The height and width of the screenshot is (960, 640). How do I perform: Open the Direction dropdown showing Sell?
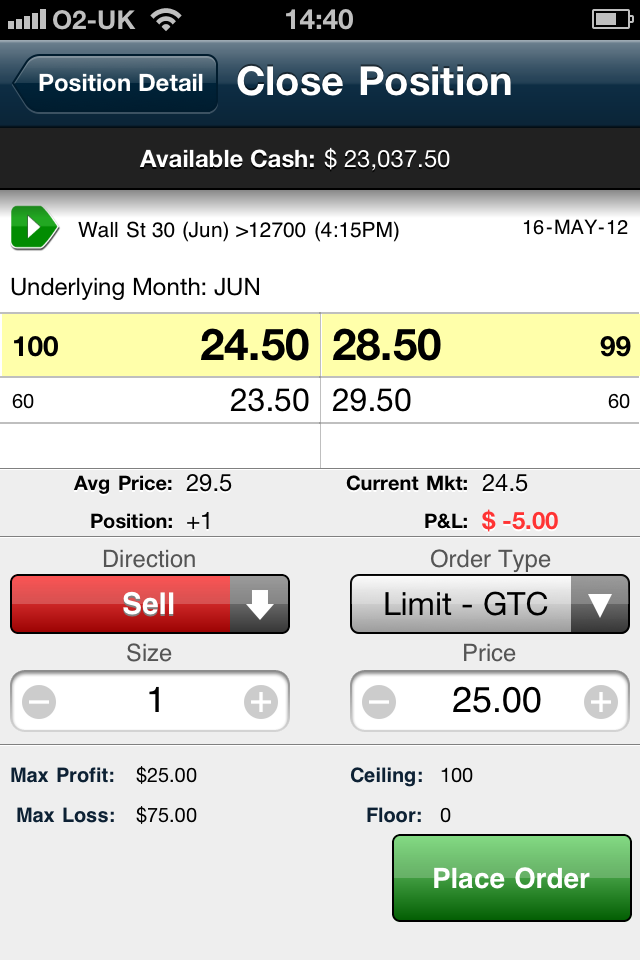(x=150, y=604)
